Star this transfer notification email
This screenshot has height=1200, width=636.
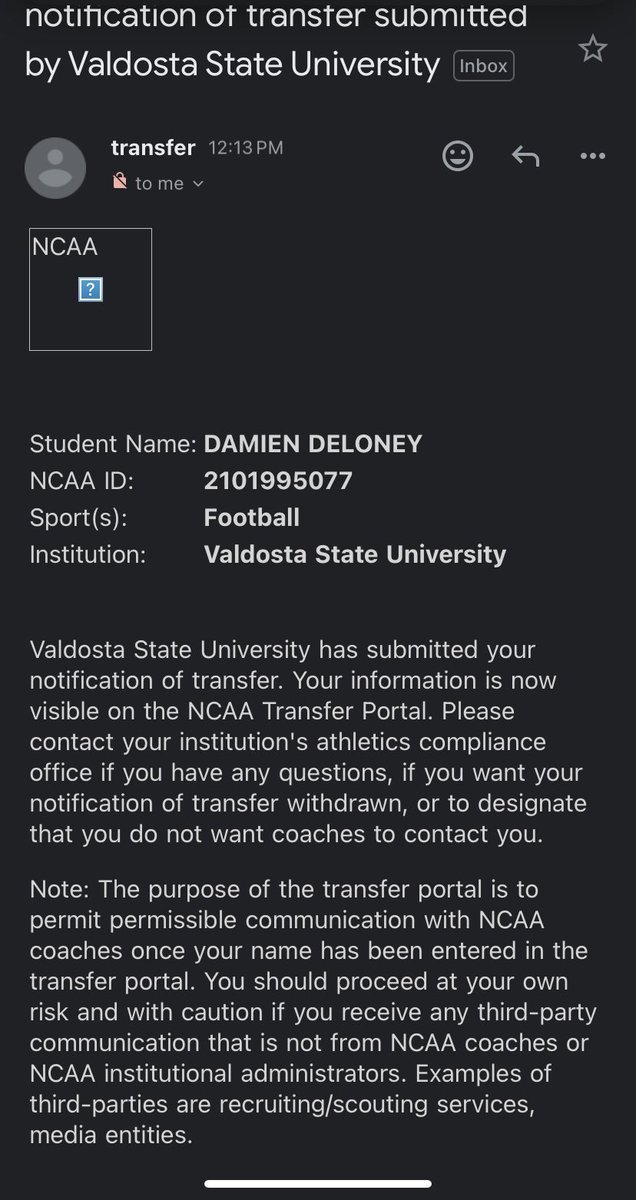coord(593,49)
